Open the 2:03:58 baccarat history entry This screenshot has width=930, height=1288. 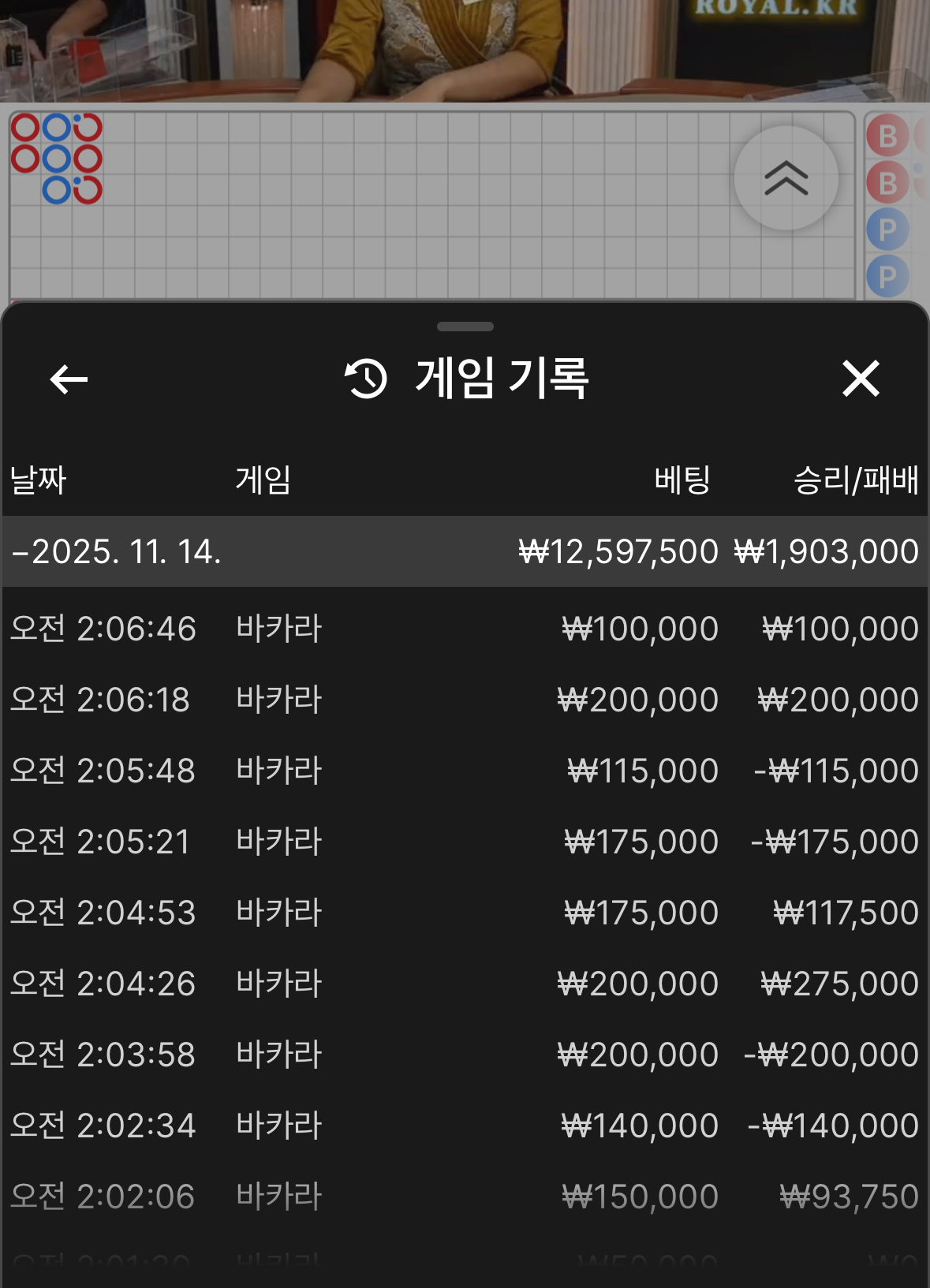[464, 1055]
